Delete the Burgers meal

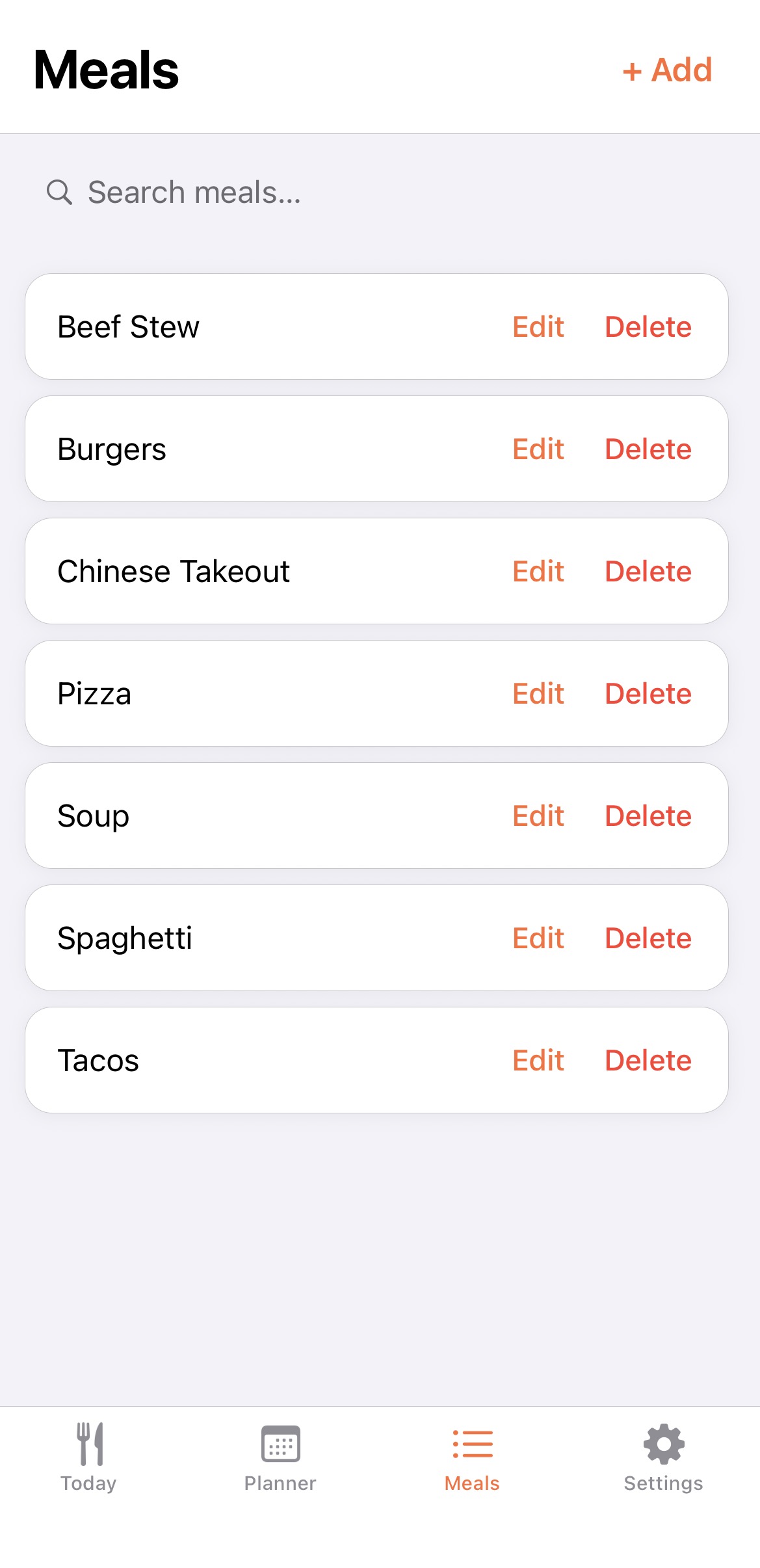648,449
